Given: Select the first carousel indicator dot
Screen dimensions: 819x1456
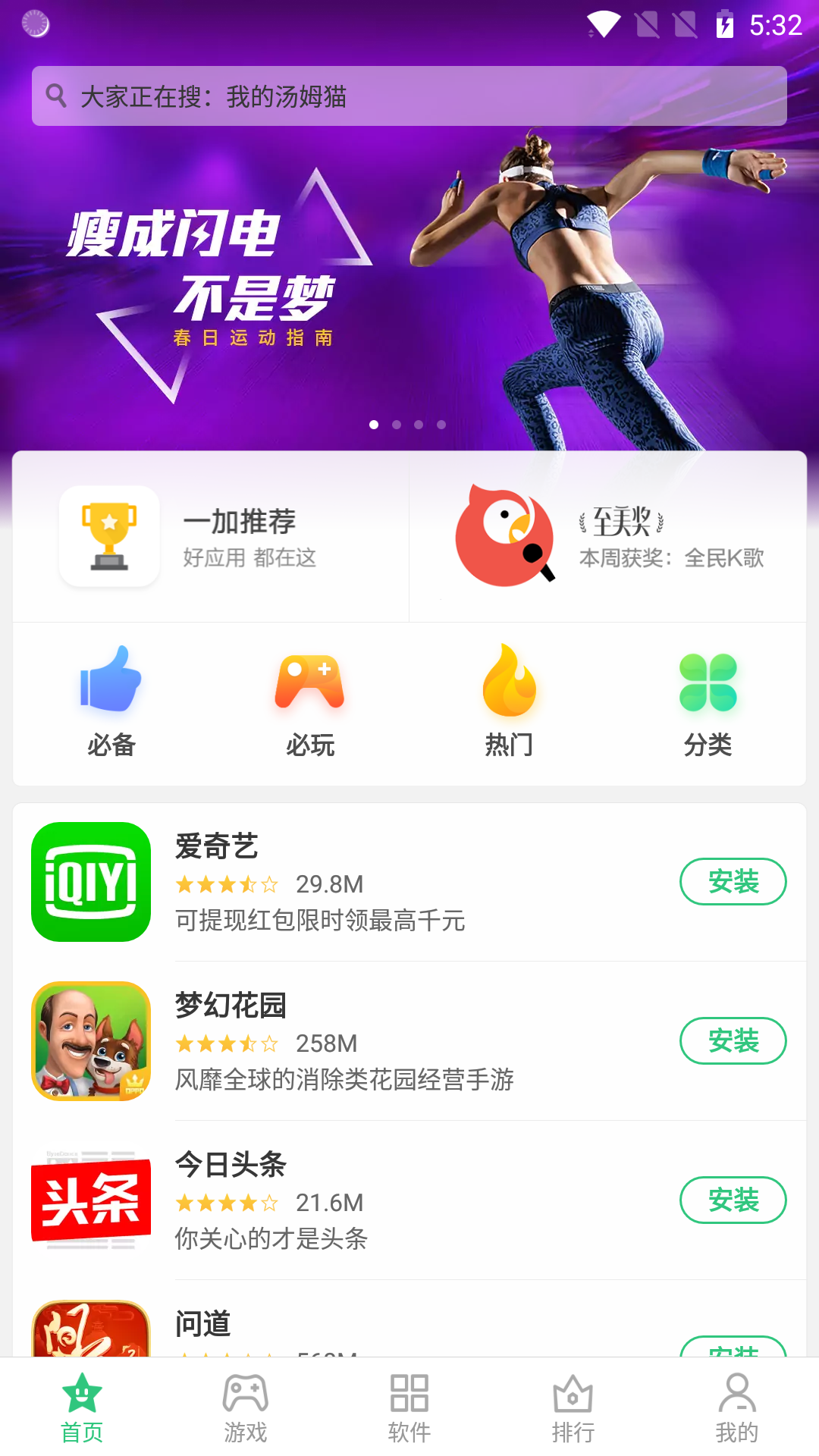Looking at the screenshot, I should pyautogui.click(x=374, y=425).
